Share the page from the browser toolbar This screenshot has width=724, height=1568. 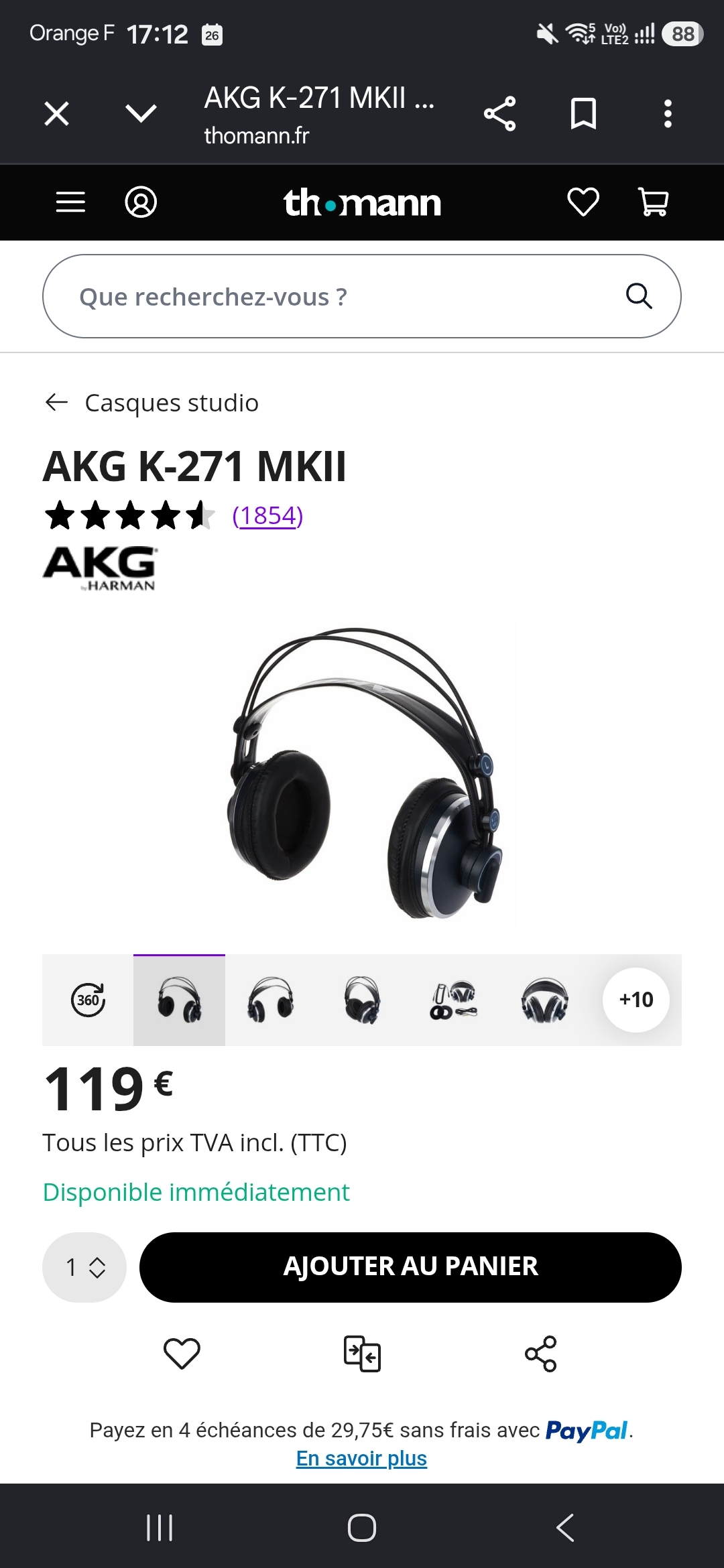[499, 113]
